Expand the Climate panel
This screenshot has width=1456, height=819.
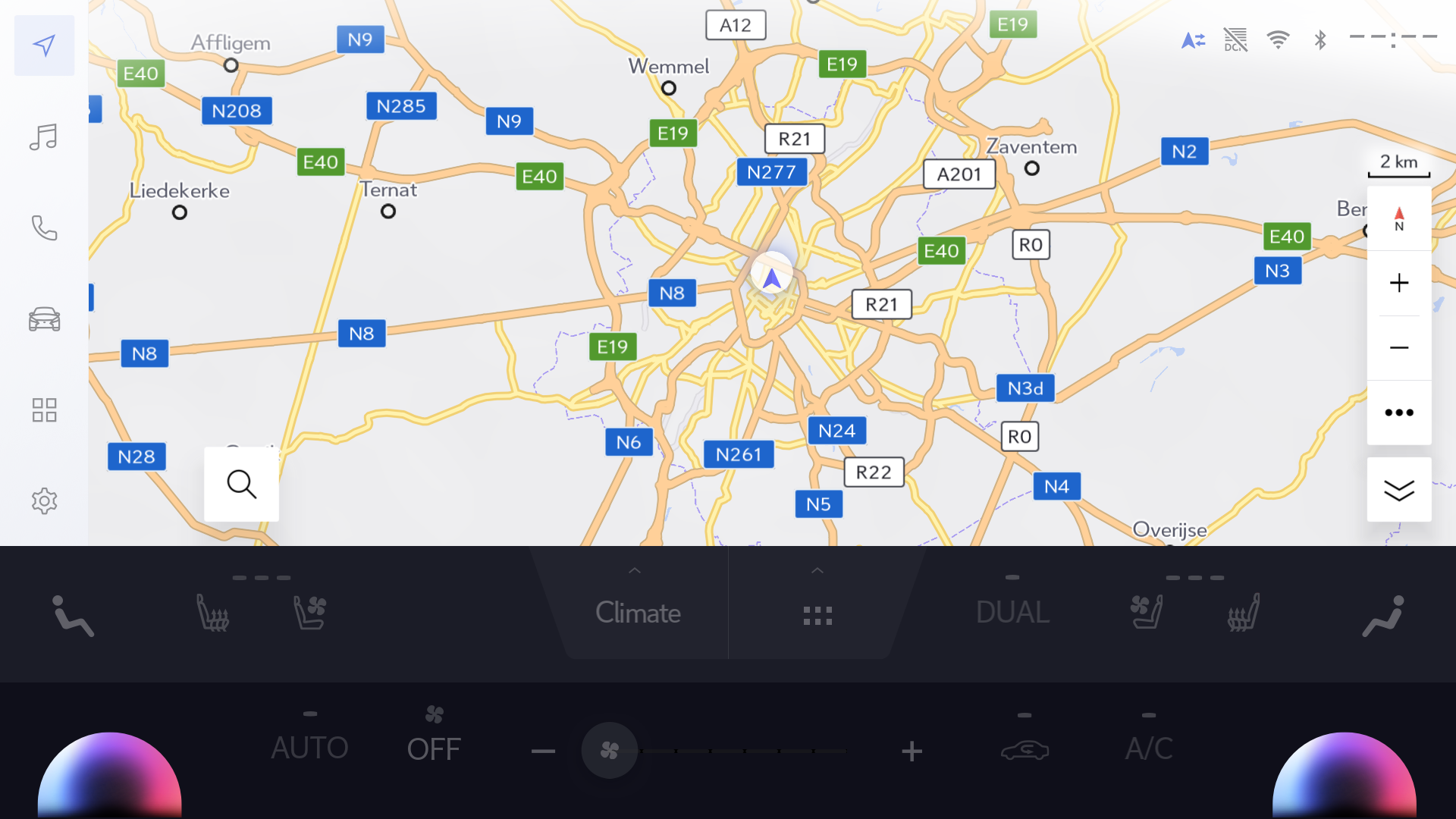pos(637,611)
